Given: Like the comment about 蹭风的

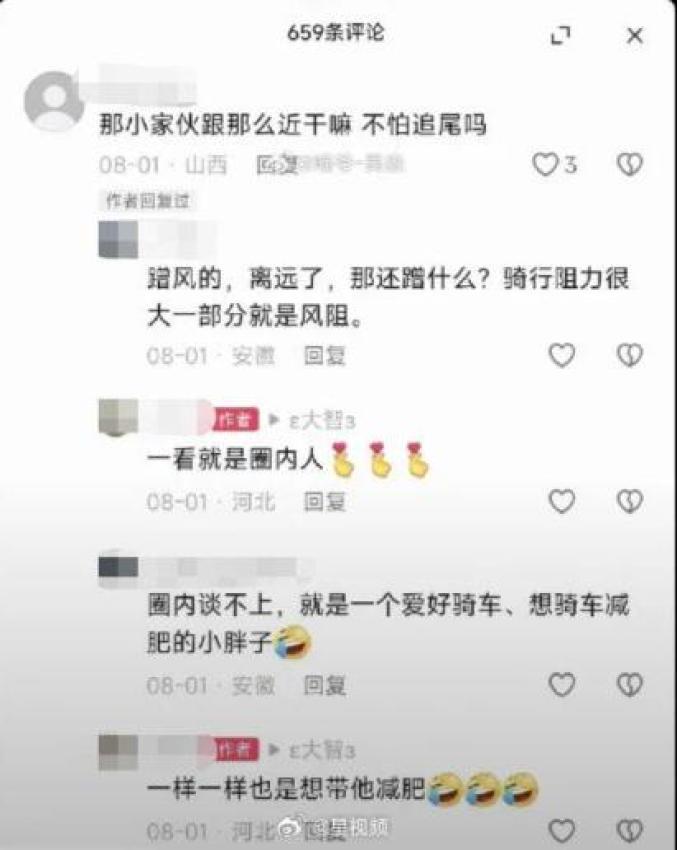Looking at the screenshot, I should coord(562,354).
